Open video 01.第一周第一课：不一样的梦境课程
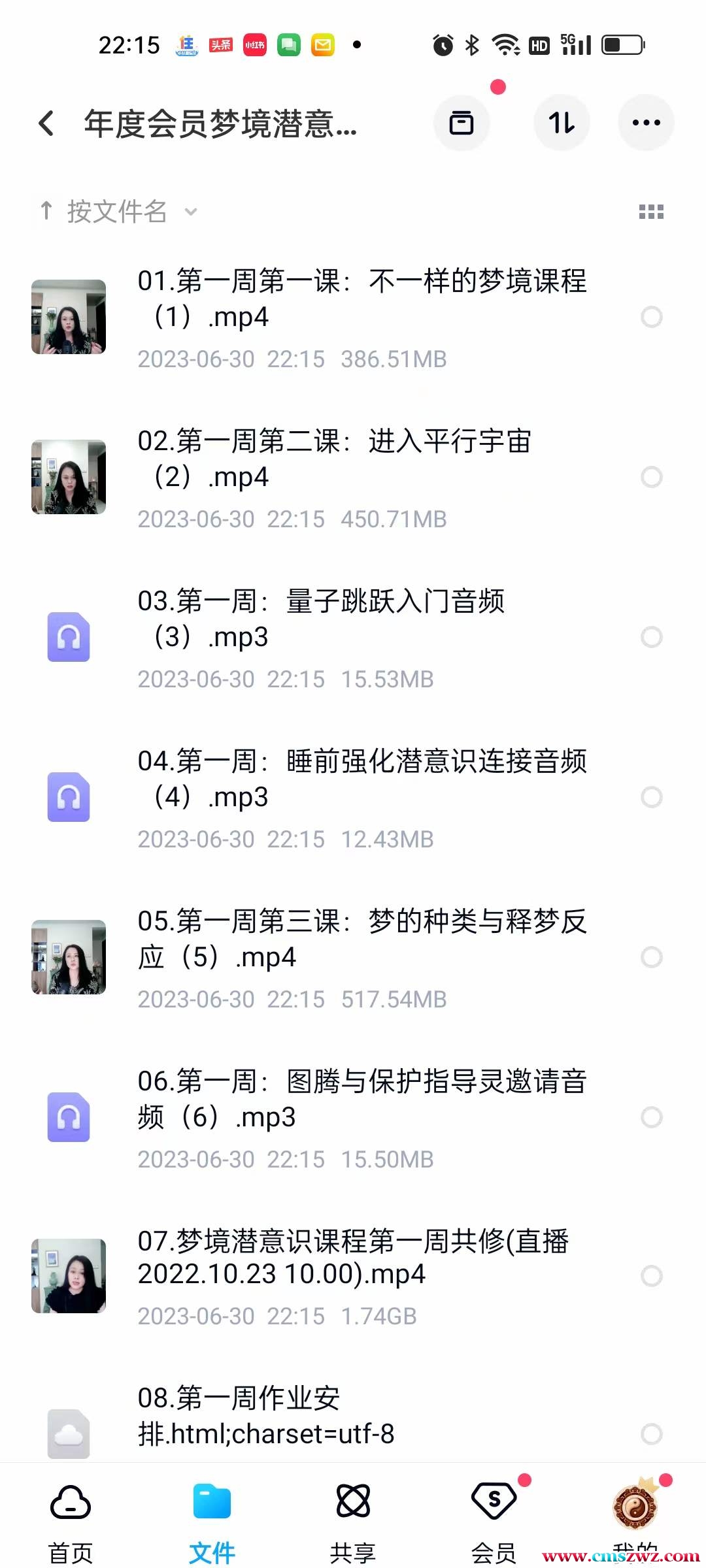Screen dimensions: 706x1568 pyautogui.click(x=361, y=299)
